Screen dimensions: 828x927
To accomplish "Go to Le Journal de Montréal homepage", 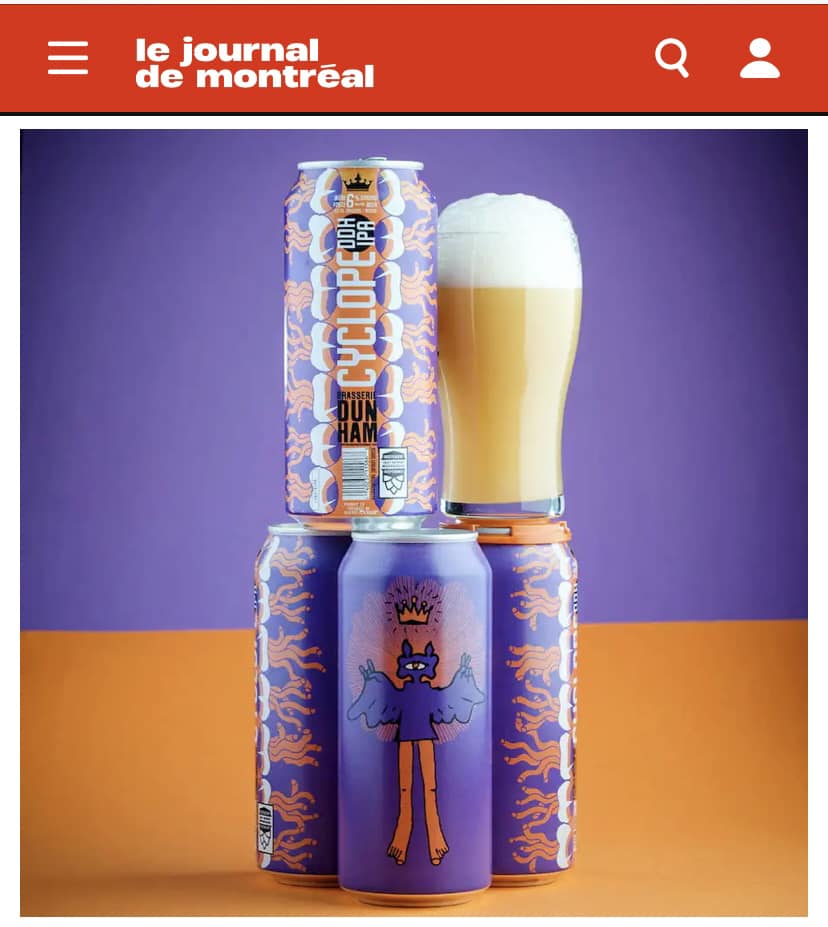I will click(x=254, y=63).
